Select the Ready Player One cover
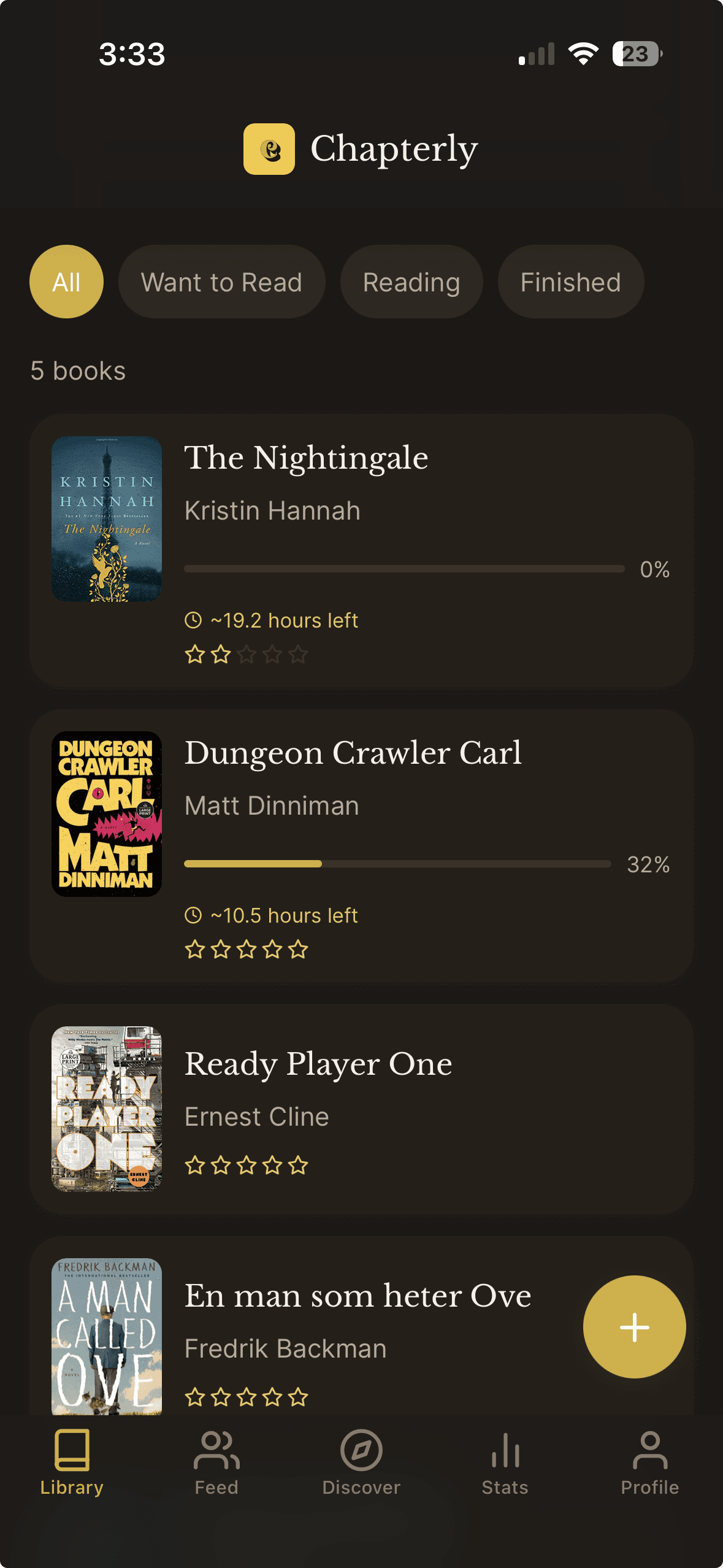723x1568 pixels. pos(105,1108)
